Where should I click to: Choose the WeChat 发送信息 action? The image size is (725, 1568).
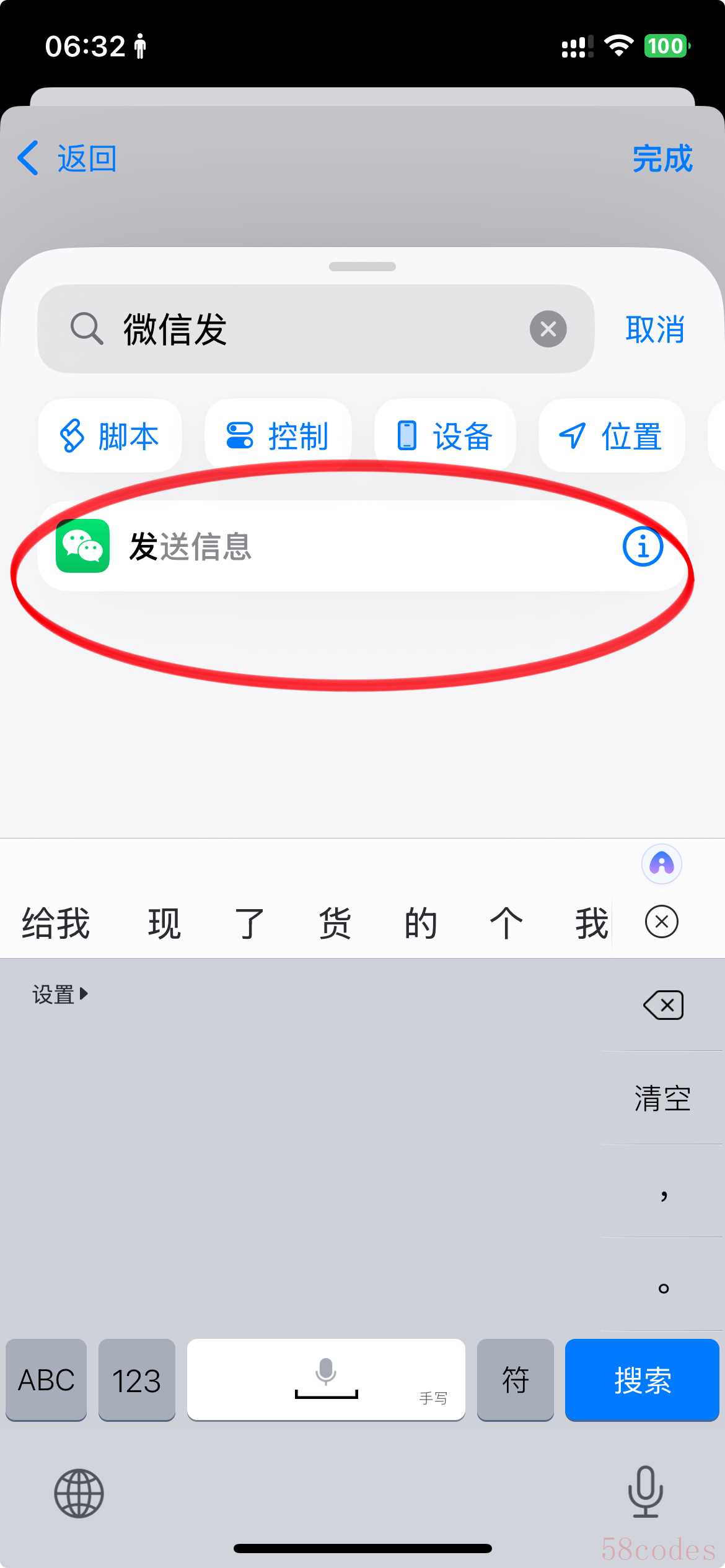tap(310, 546)
